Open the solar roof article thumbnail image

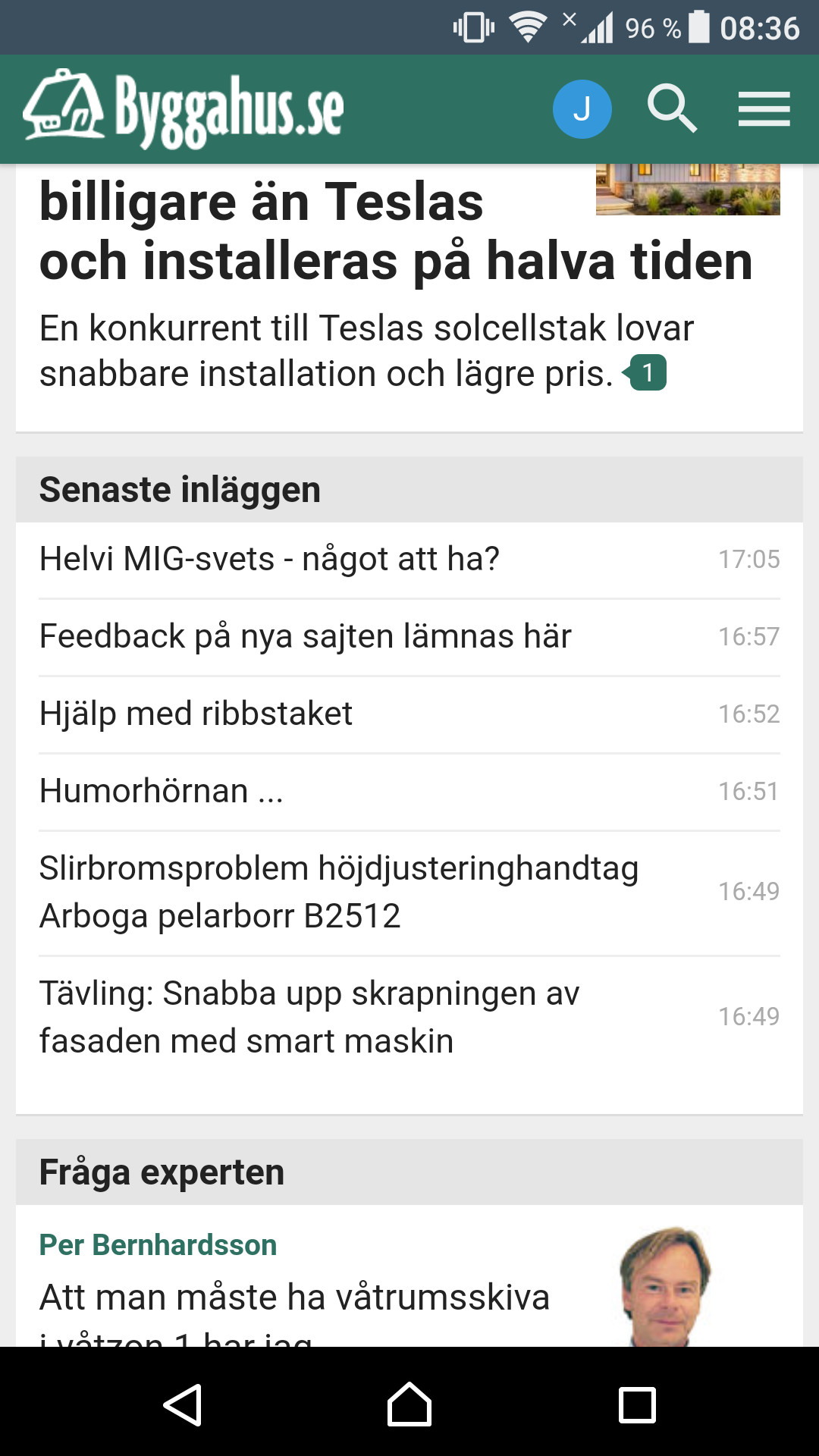687,190
